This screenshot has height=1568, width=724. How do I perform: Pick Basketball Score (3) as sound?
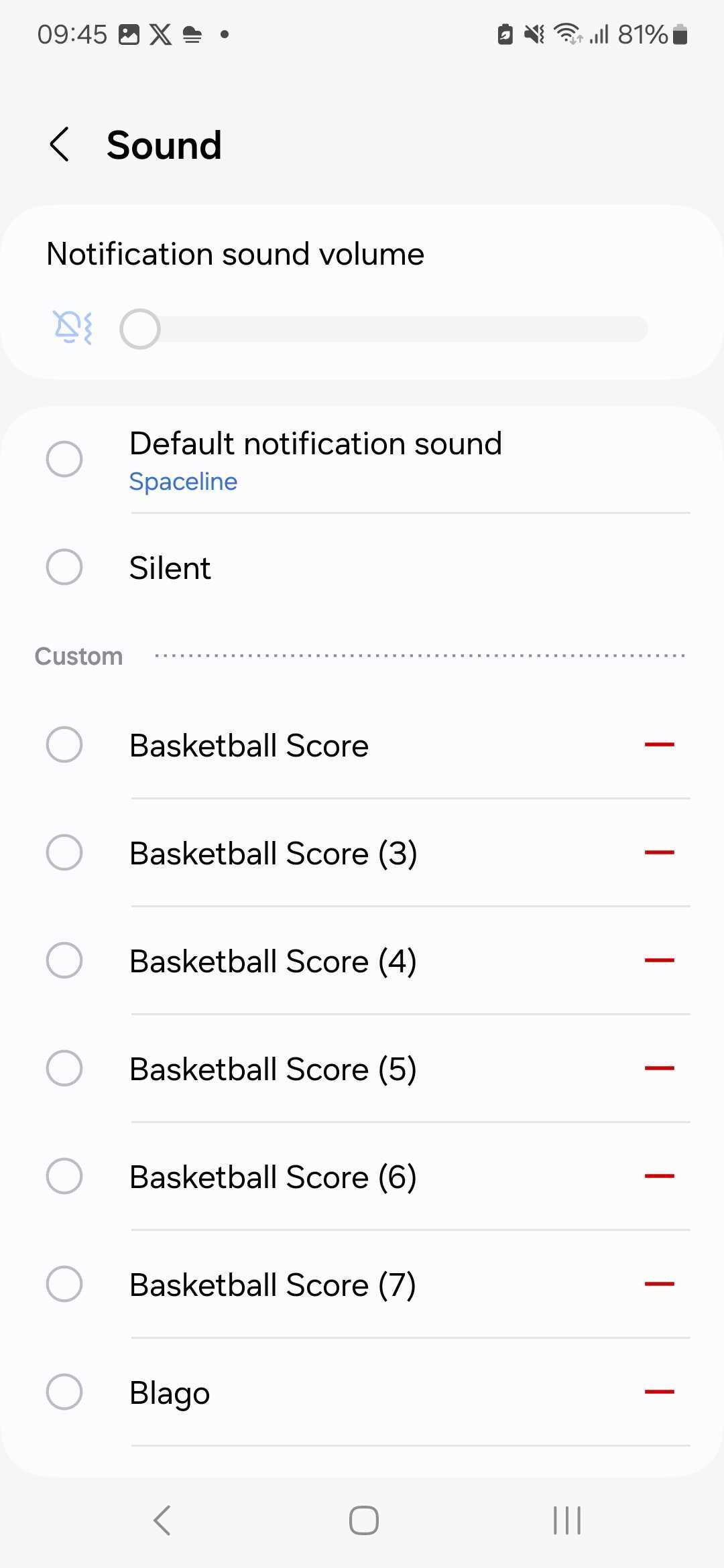click(x=64, y=853)
